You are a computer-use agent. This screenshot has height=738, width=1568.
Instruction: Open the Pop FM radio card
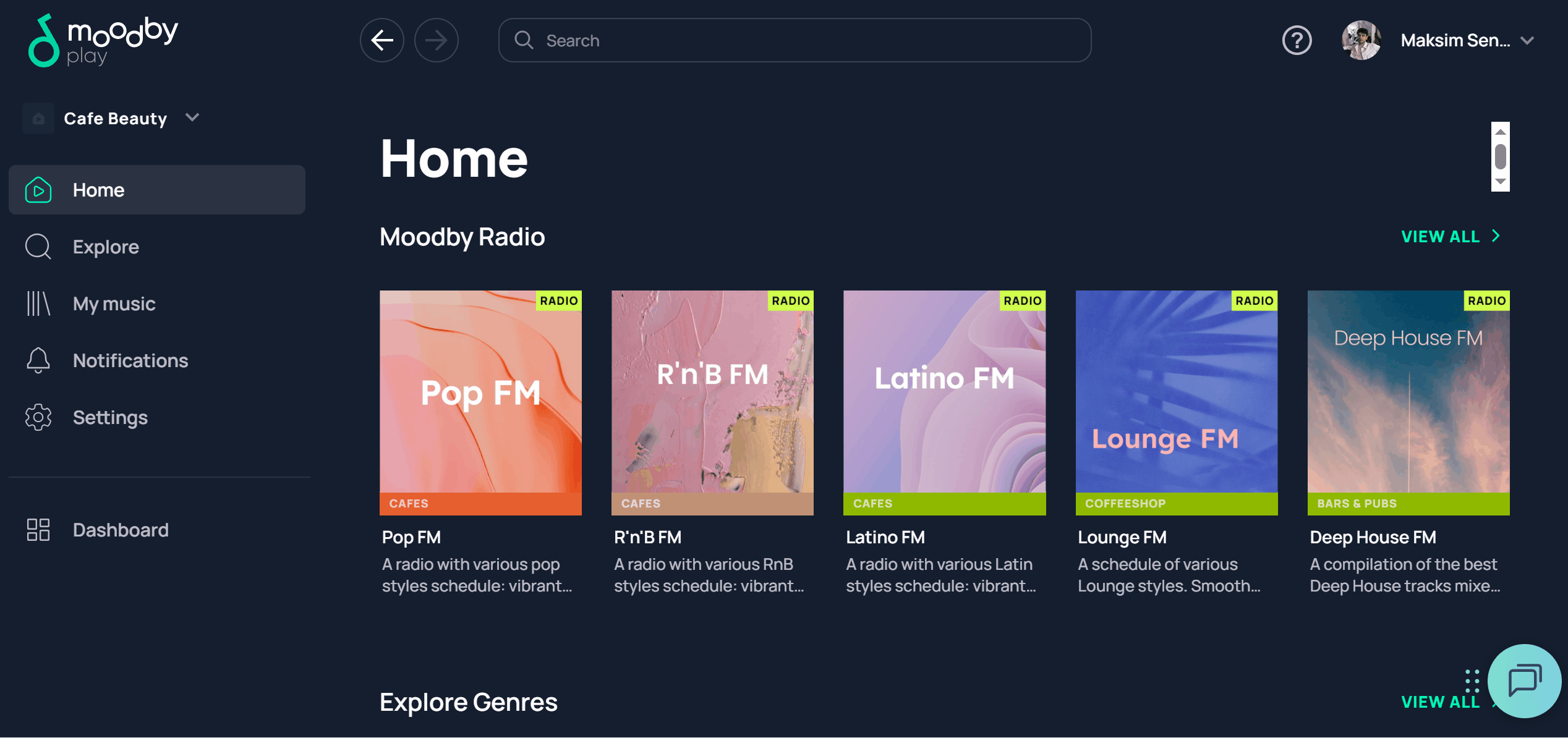[480, 402]
